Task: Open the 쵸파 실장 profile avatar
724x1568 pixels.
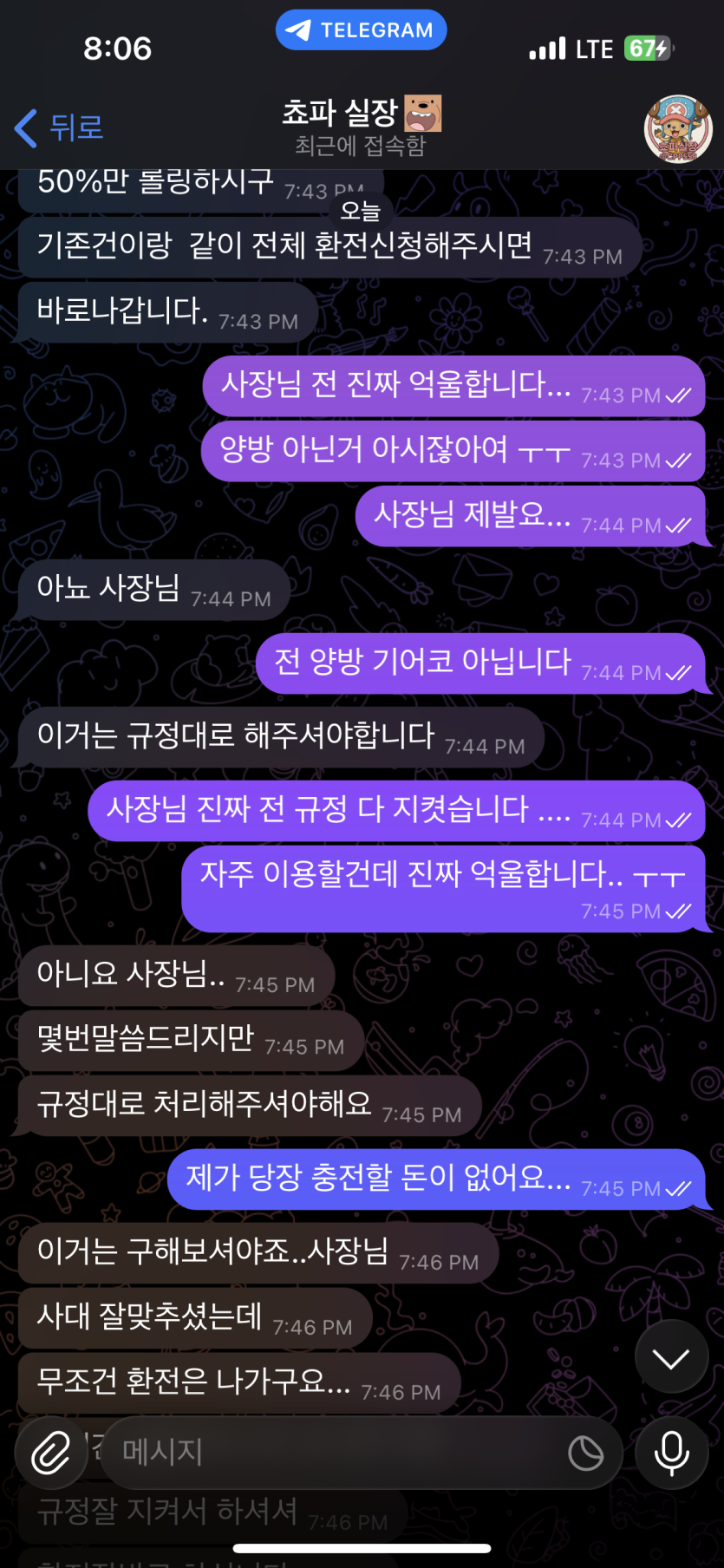Action: point(678,129)
